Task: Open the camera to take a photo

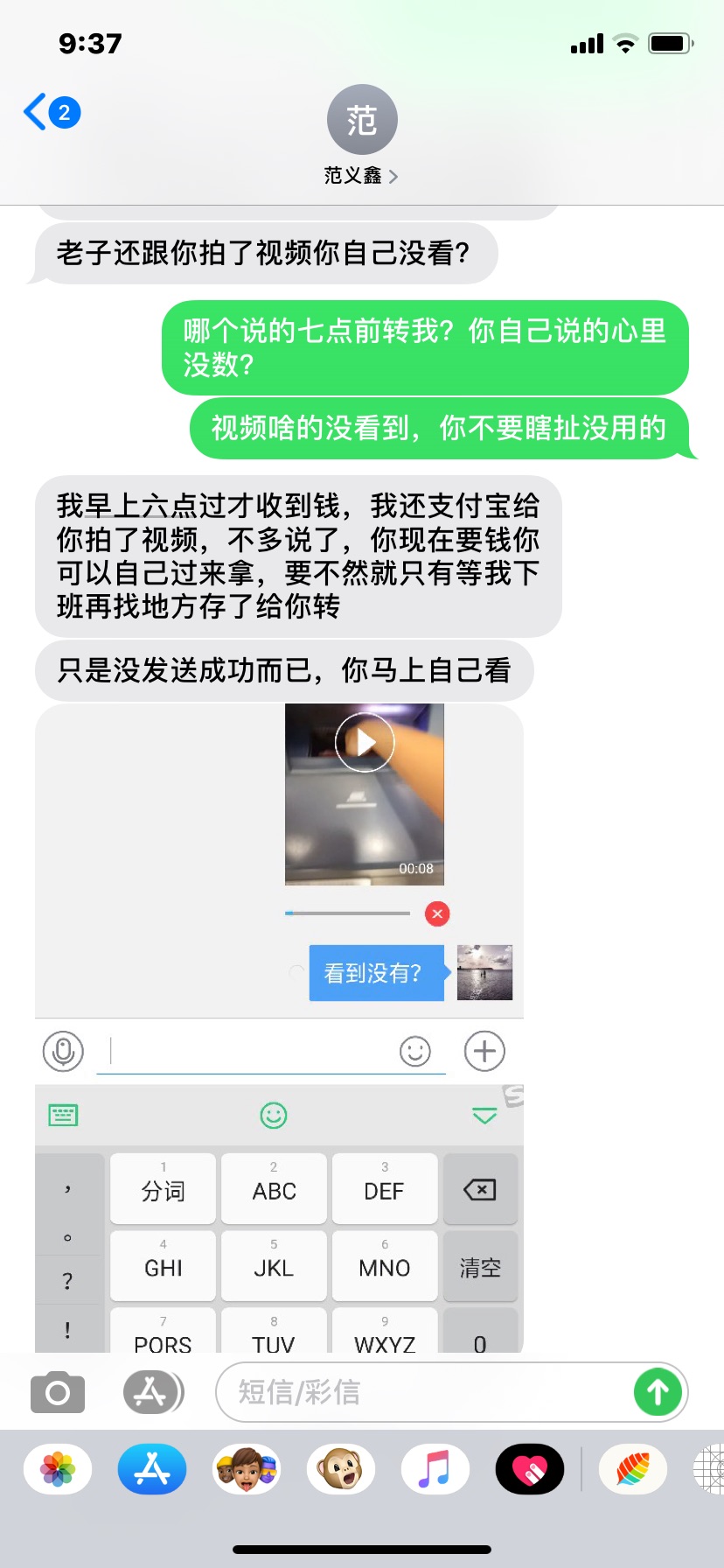Action: click(x=58, y=1392)
